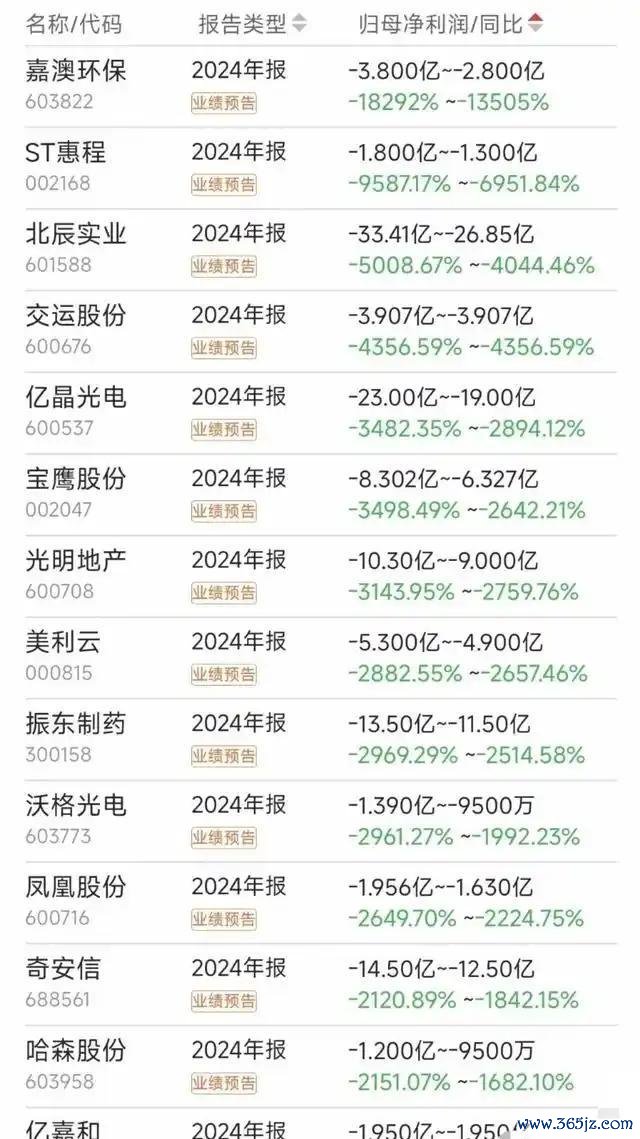The height and width of the screenshot is (1139, 640).
Task: Sort by 归母净利润/同比 column
Action: [450, 24]
